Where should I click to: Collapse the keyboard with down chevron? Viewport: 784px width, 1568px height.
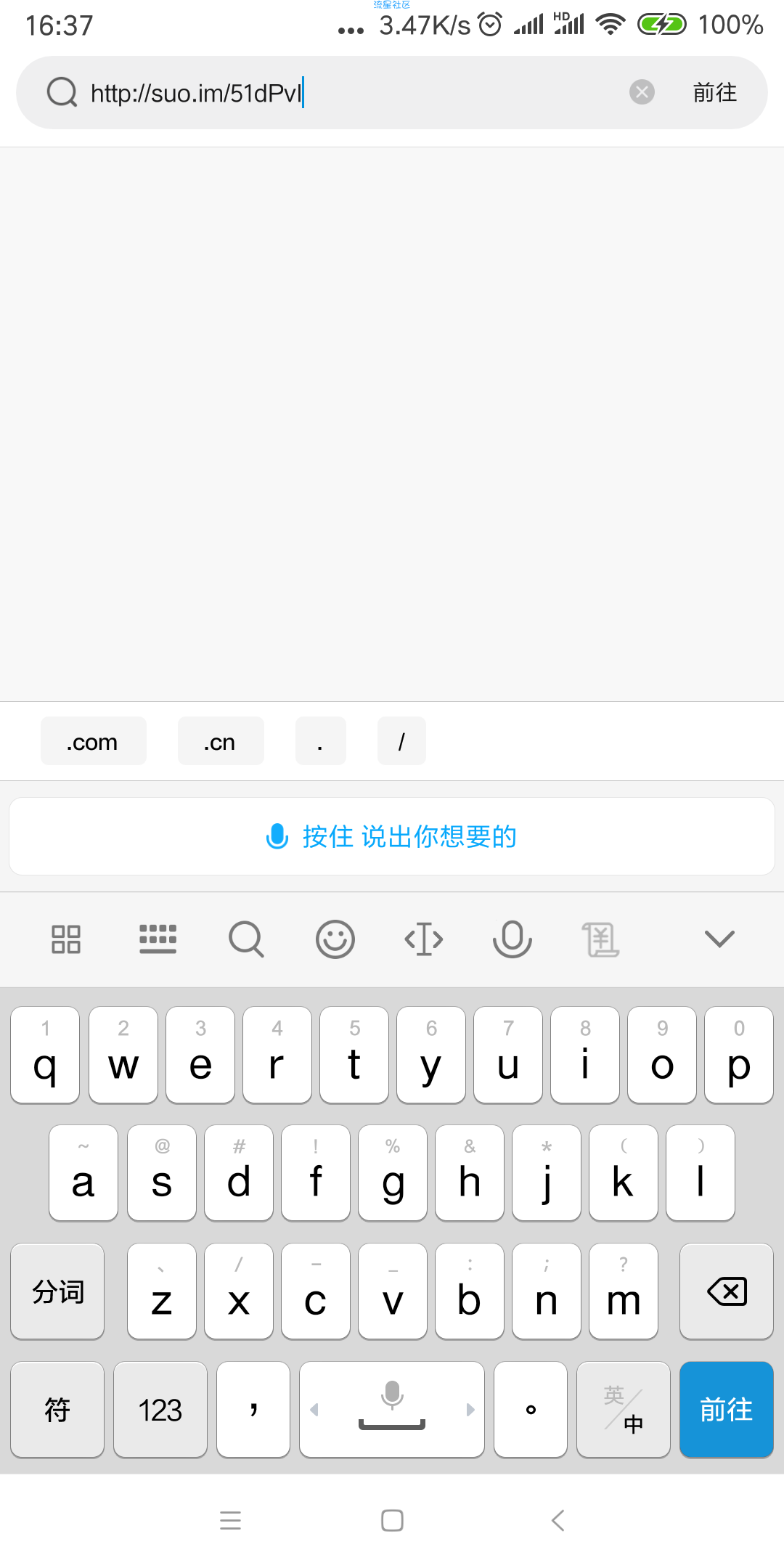(x=719, y=939)
